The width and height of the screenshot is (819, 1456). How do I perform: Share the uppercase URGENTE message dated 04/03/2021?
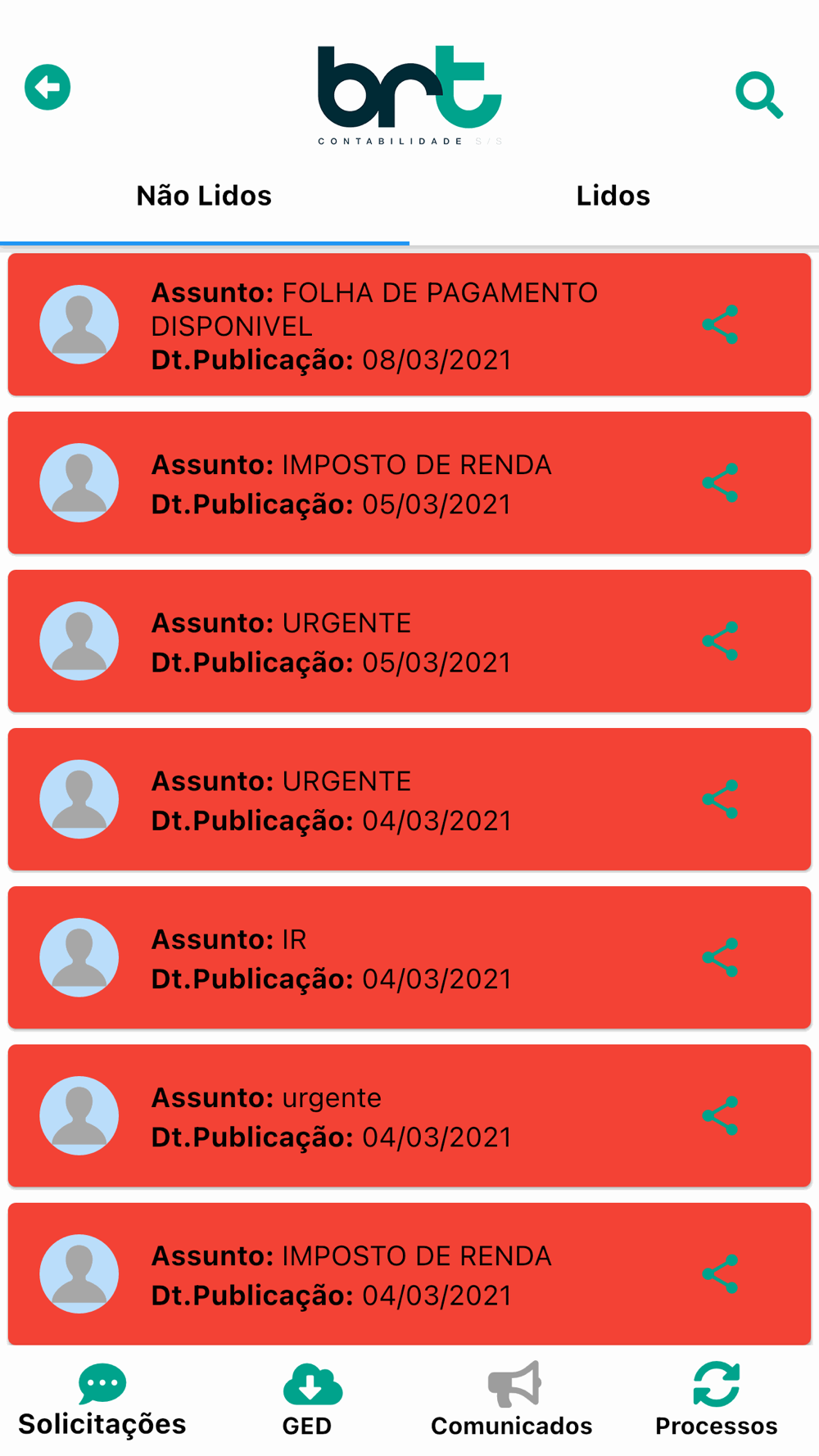coord(721,799)
